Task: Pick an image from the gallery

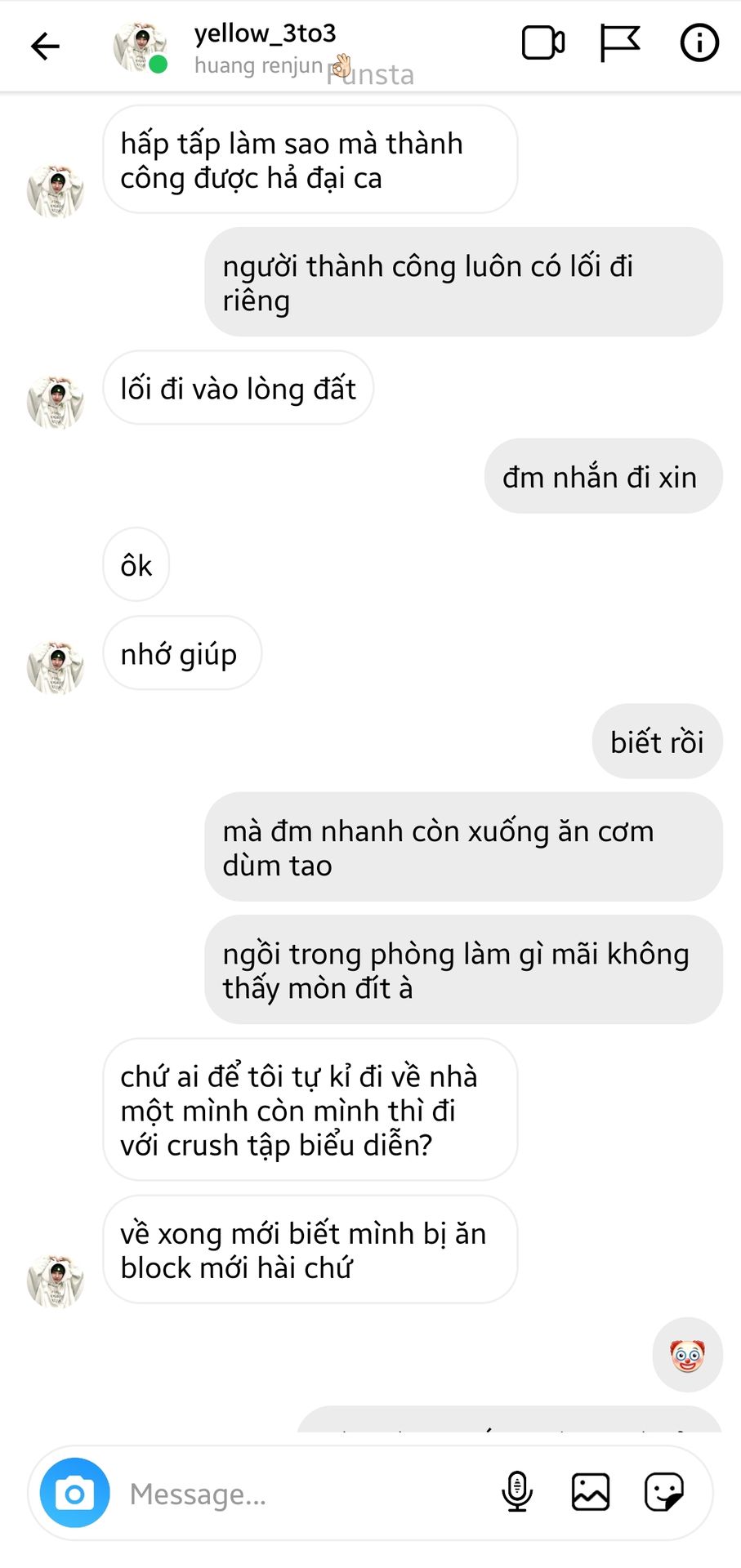Action: click(590, 1492)
